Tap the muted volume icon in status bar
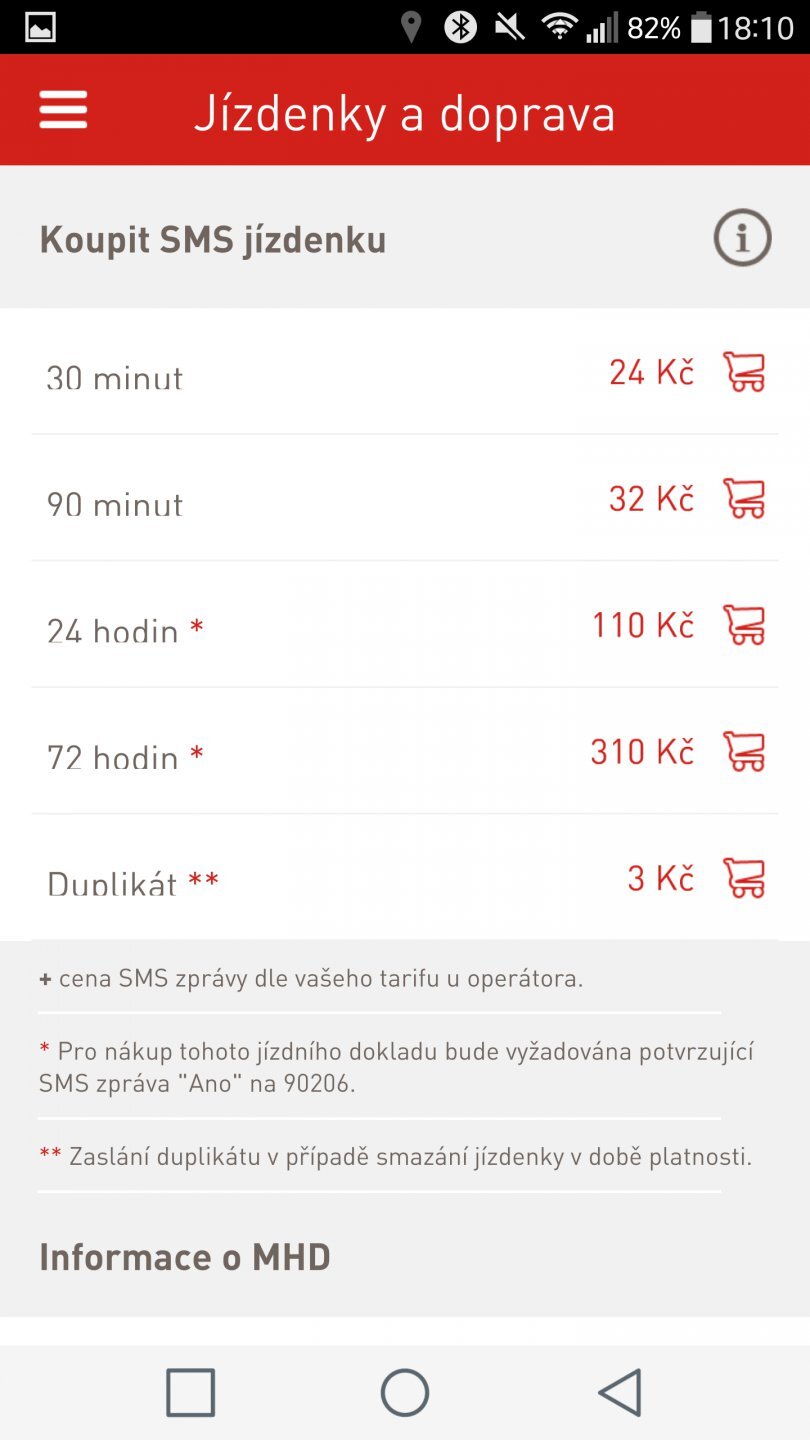 (507, 27)
